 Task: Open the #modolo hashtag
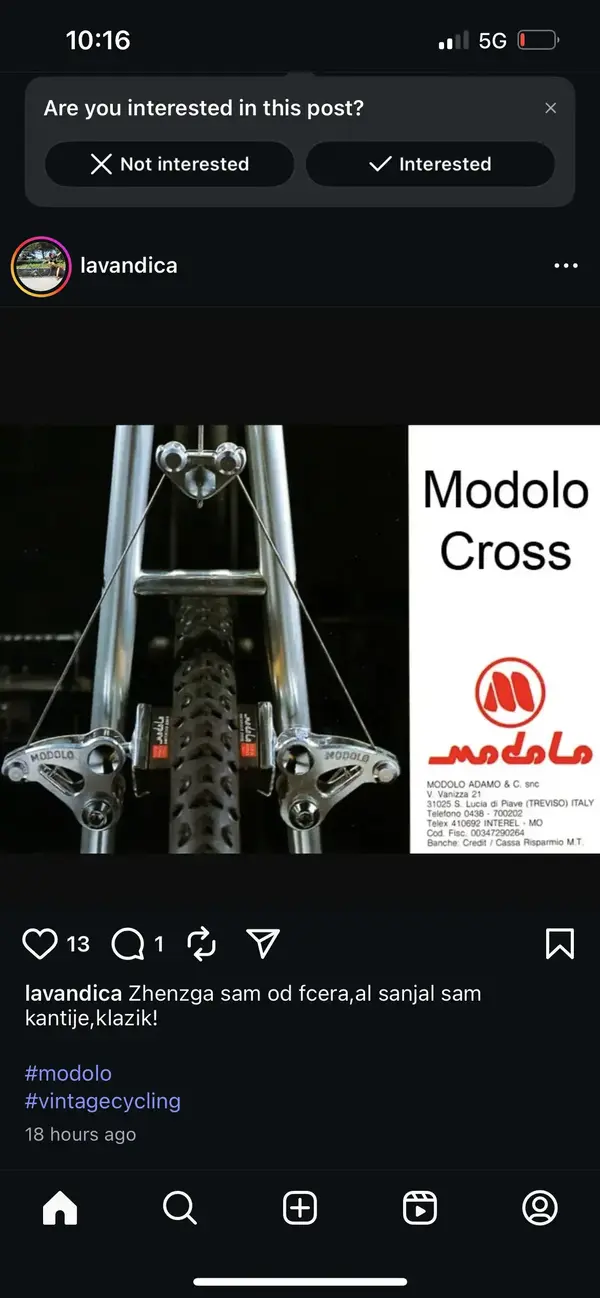pyautogui.click(x=68, y=1073)
